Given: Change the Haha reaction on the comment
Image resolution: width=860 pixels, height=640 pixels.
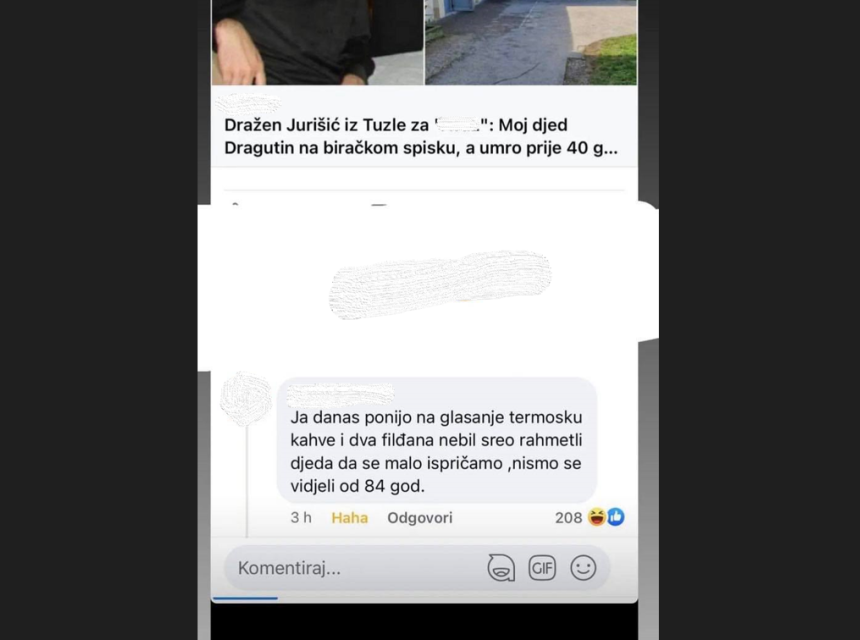Looking at the screenshot, I should coord(349,517).
